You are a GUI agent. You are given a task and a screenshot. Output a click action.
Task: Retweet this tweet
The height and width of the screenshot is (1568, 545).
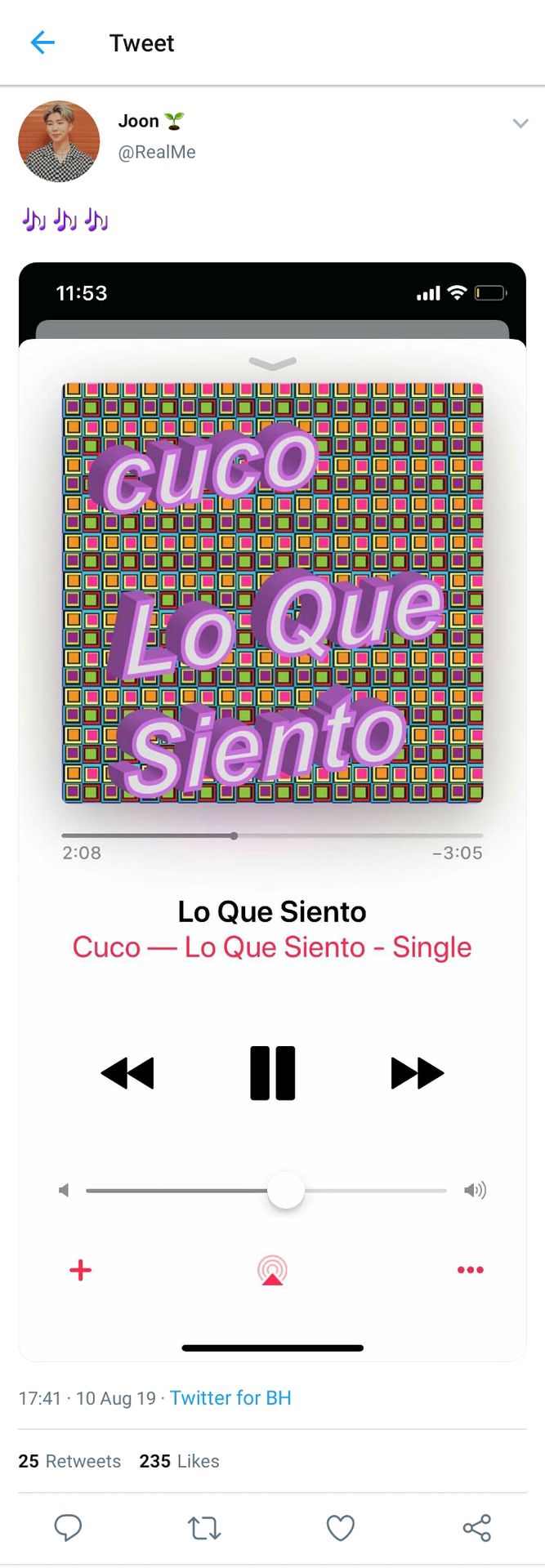click(x=204, y=1526)
